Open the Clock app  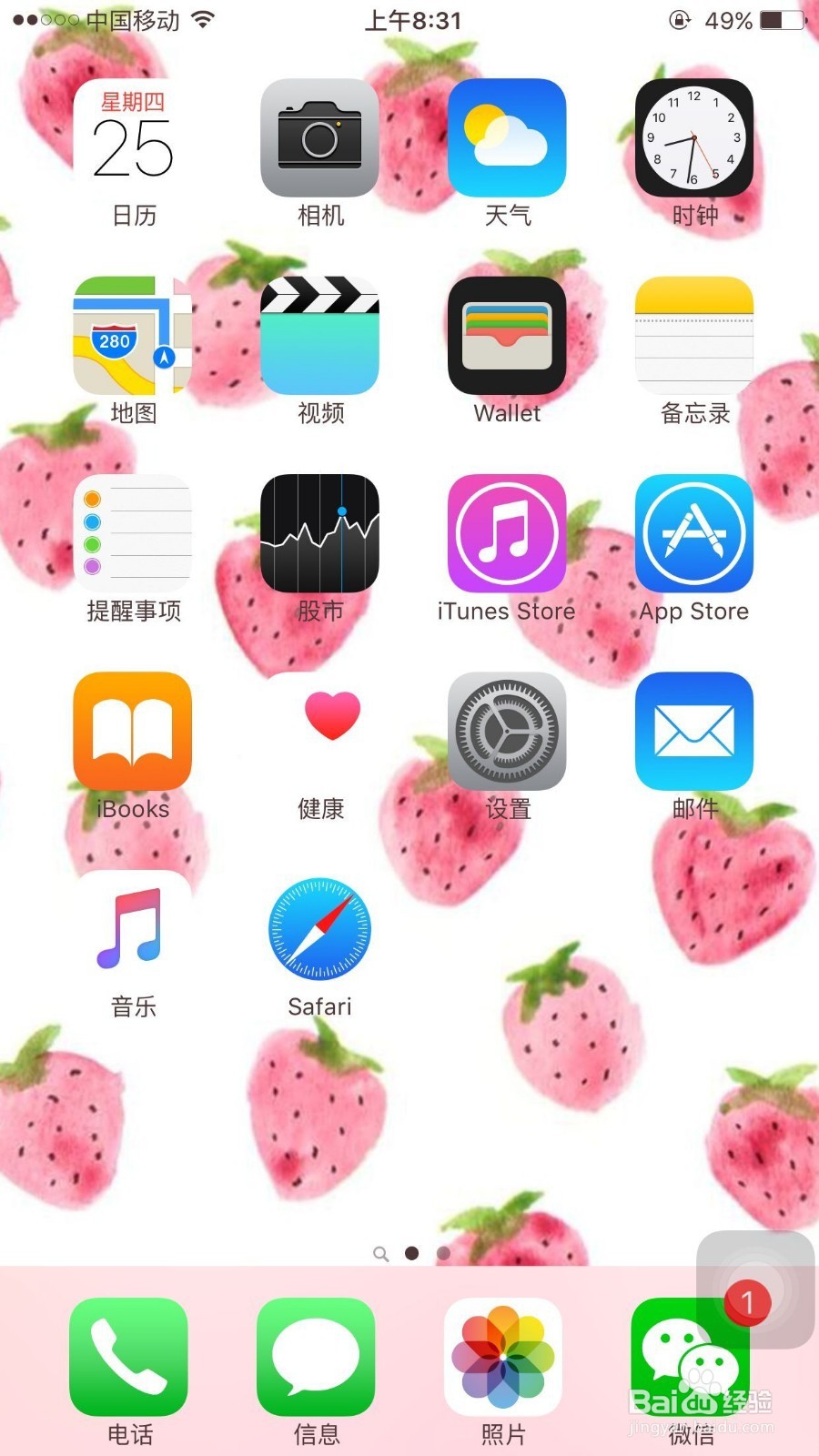[693, 136]
